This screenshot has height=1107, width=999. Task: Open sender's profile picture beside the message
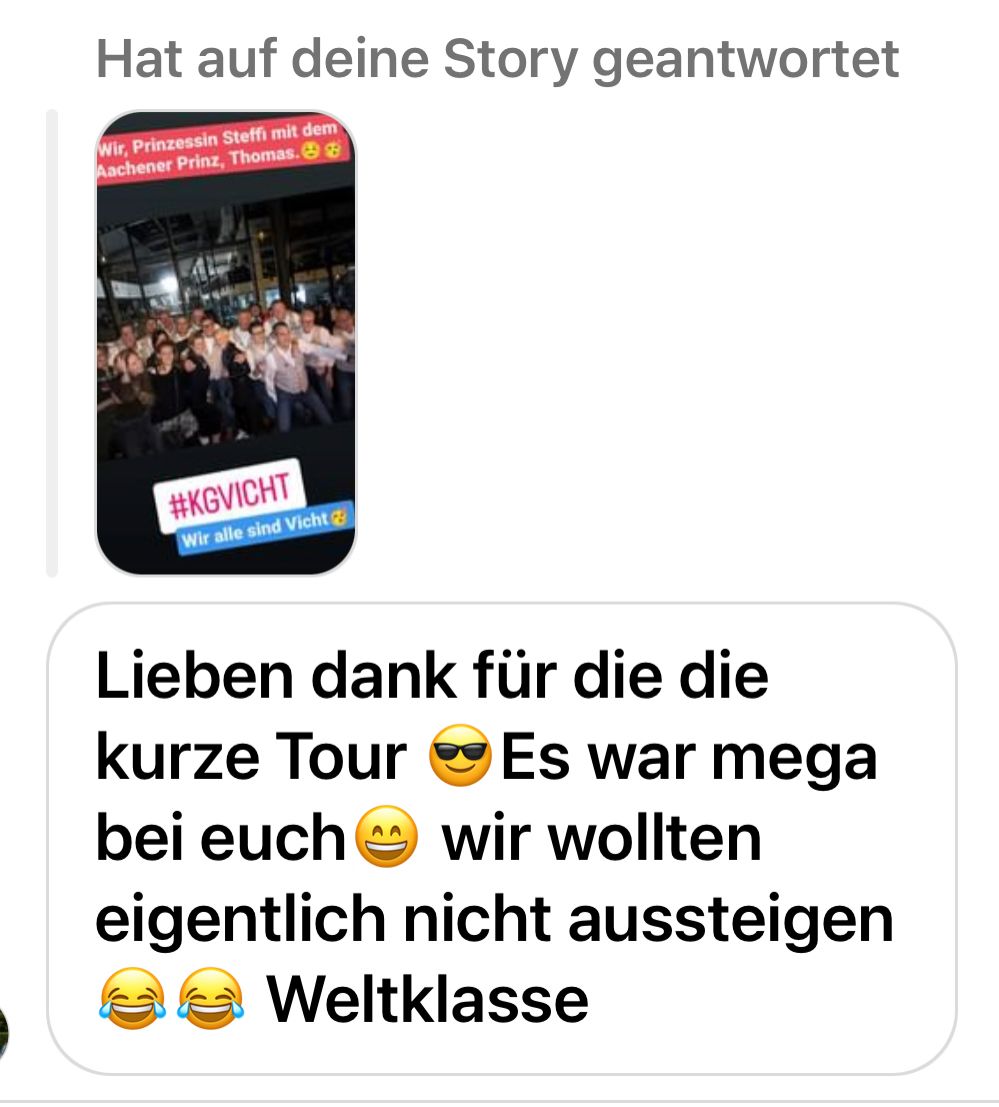point(4,1032)
